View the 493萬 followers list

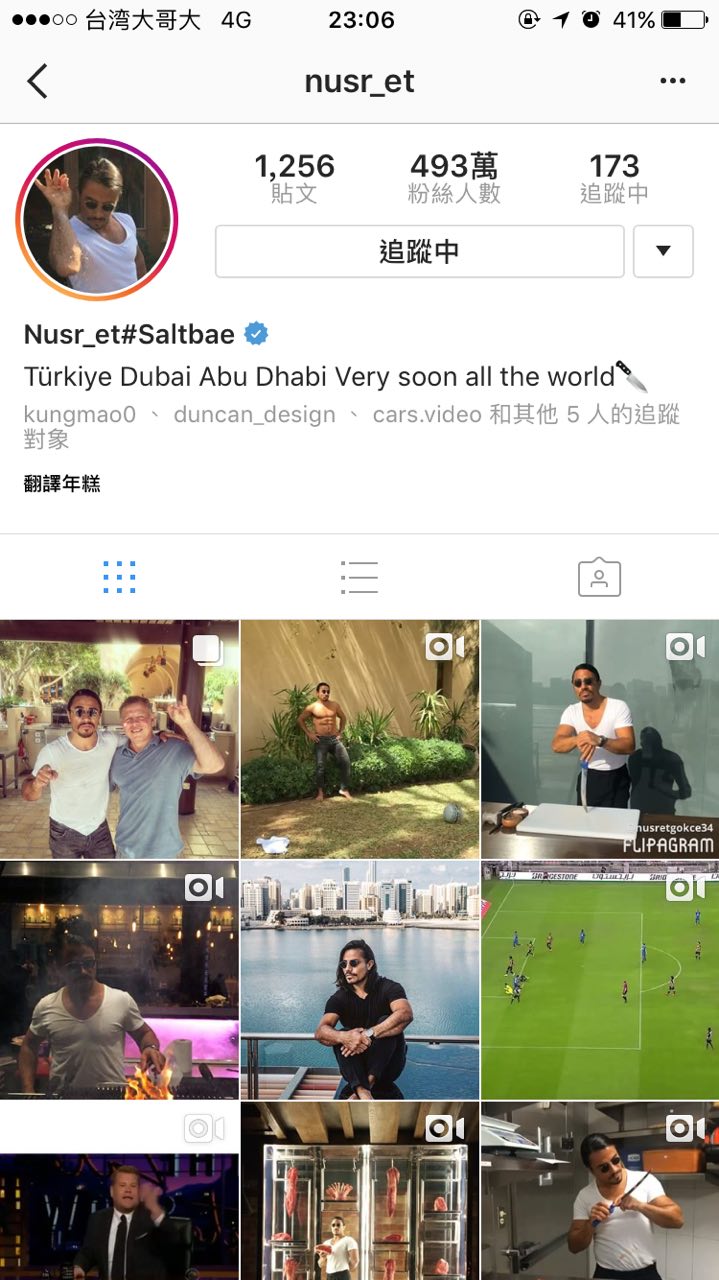point(453,177)
